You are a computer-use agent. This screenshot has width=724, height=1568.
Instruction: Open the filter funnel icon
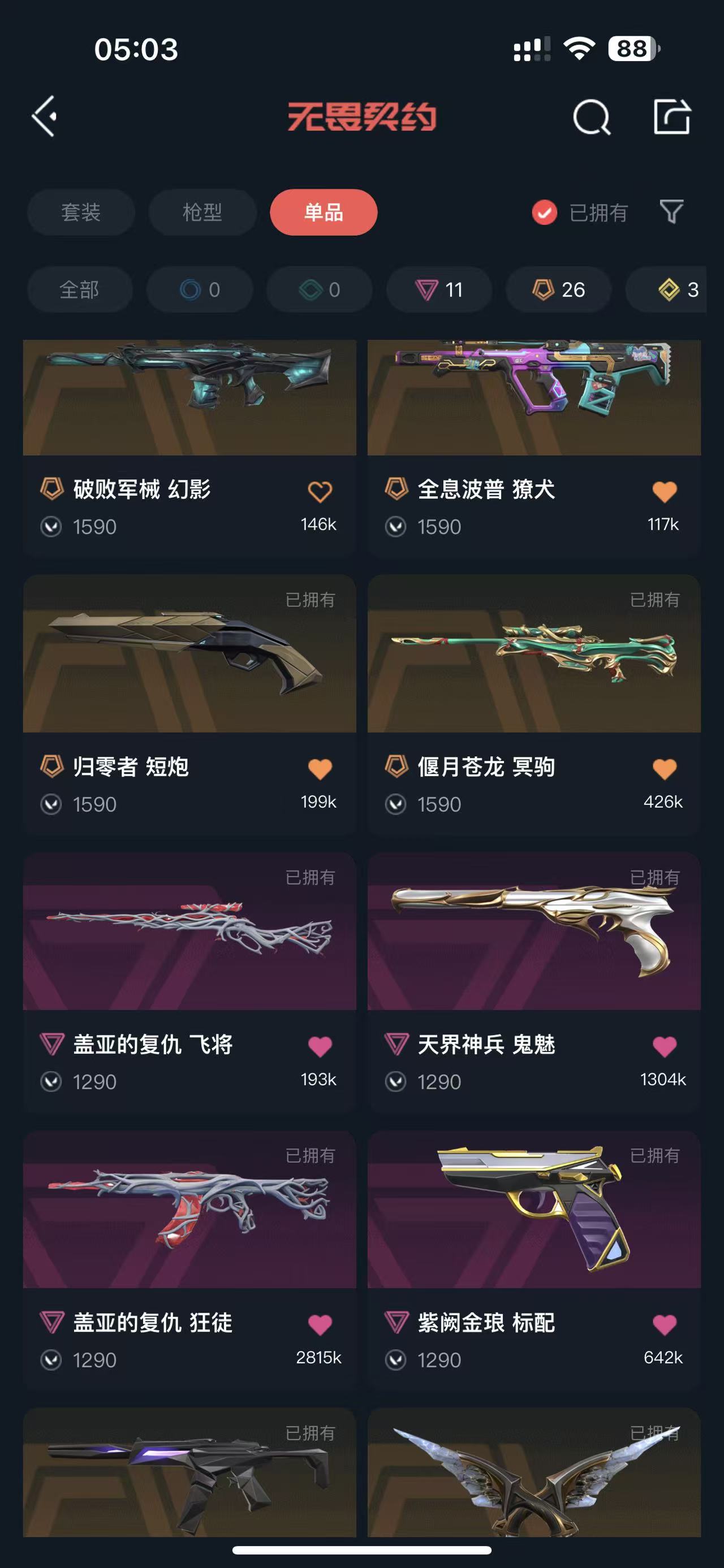tap(671, 212)
